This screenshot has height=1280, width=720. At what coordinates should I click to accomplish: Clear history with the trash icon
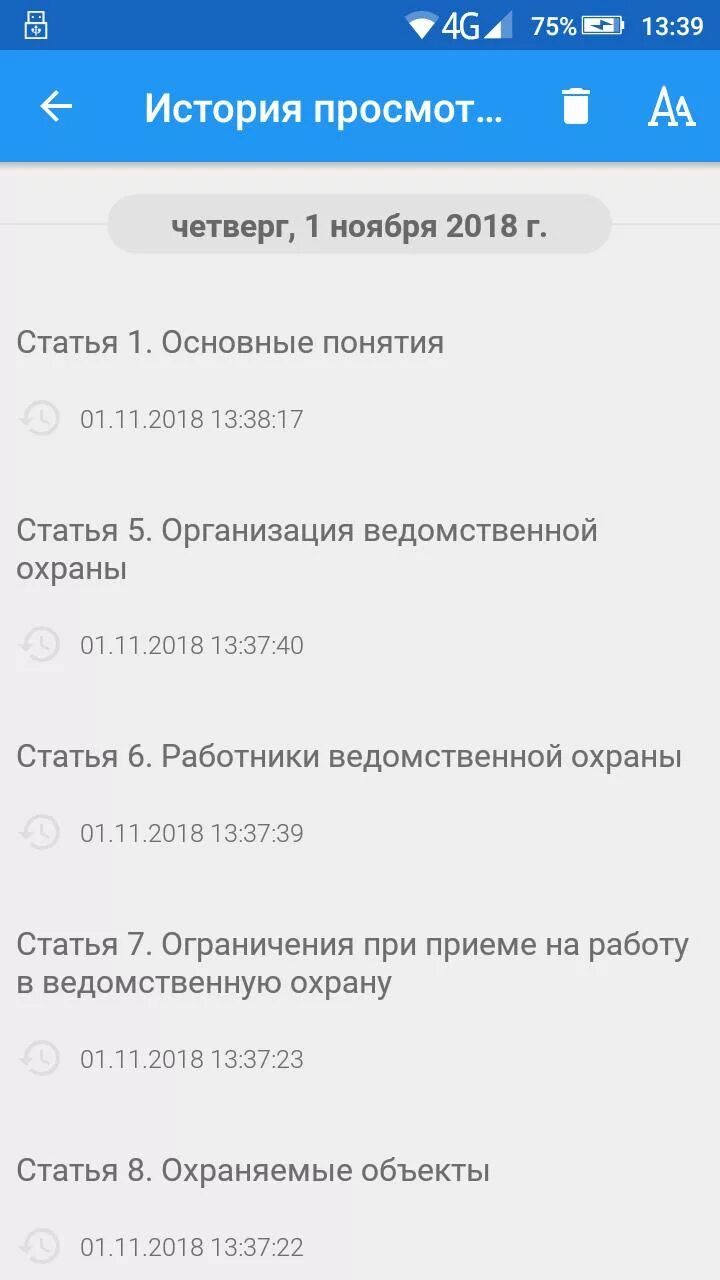576,106
